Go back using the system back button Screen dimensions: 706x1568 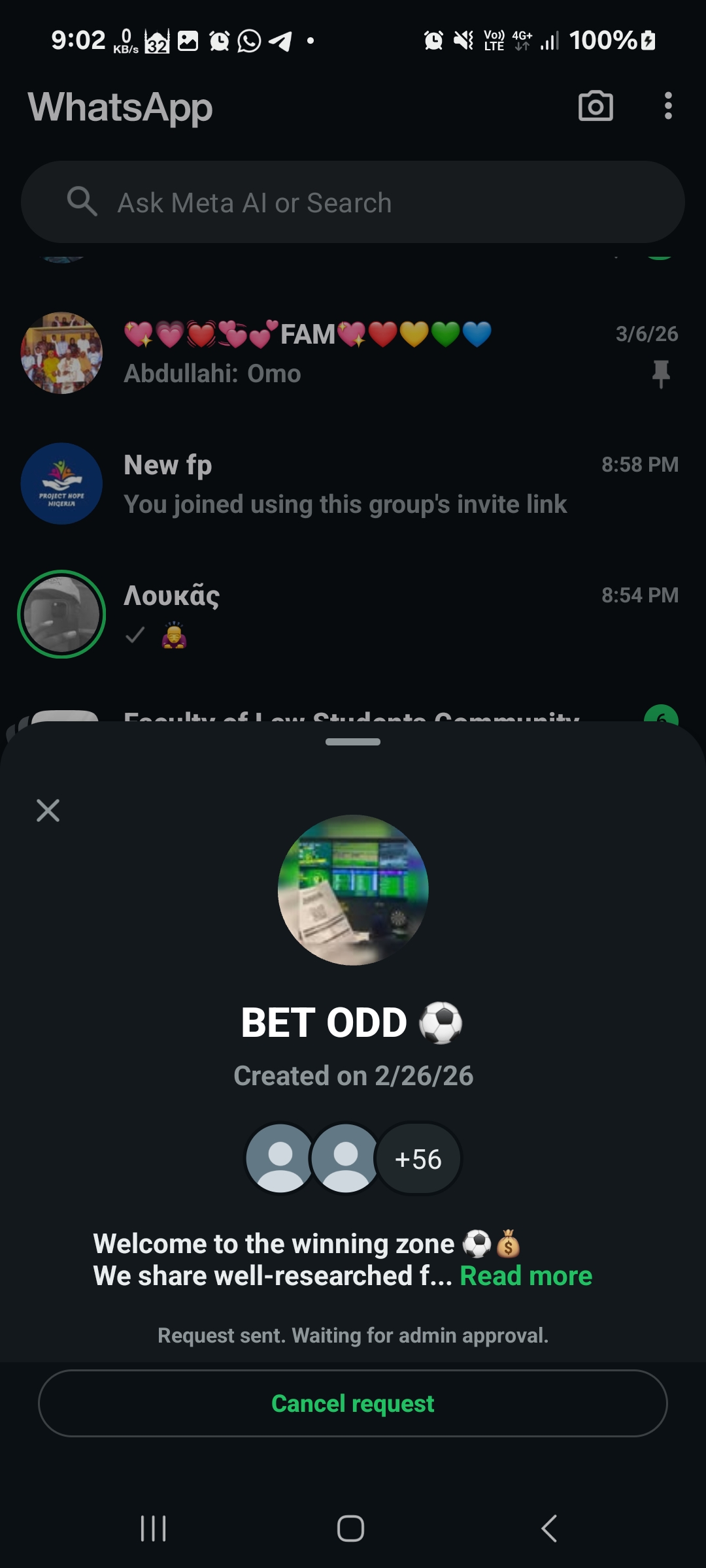pos(549,1529)
